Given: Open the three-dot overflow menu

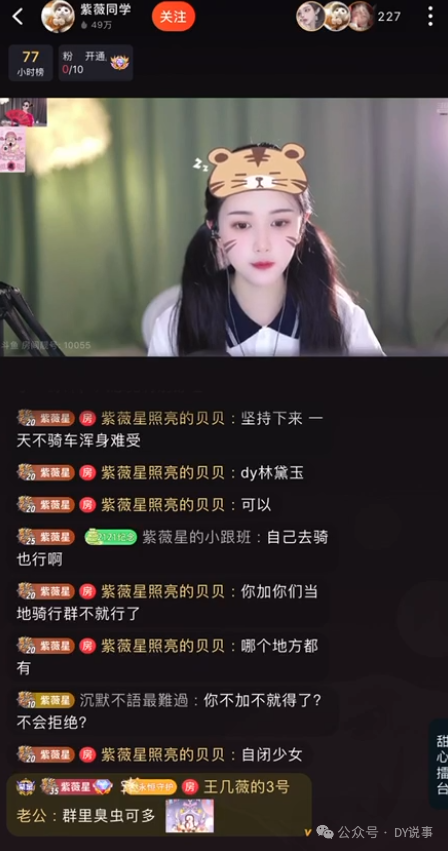Looking at the screenshot, I should tap(430, 17).
